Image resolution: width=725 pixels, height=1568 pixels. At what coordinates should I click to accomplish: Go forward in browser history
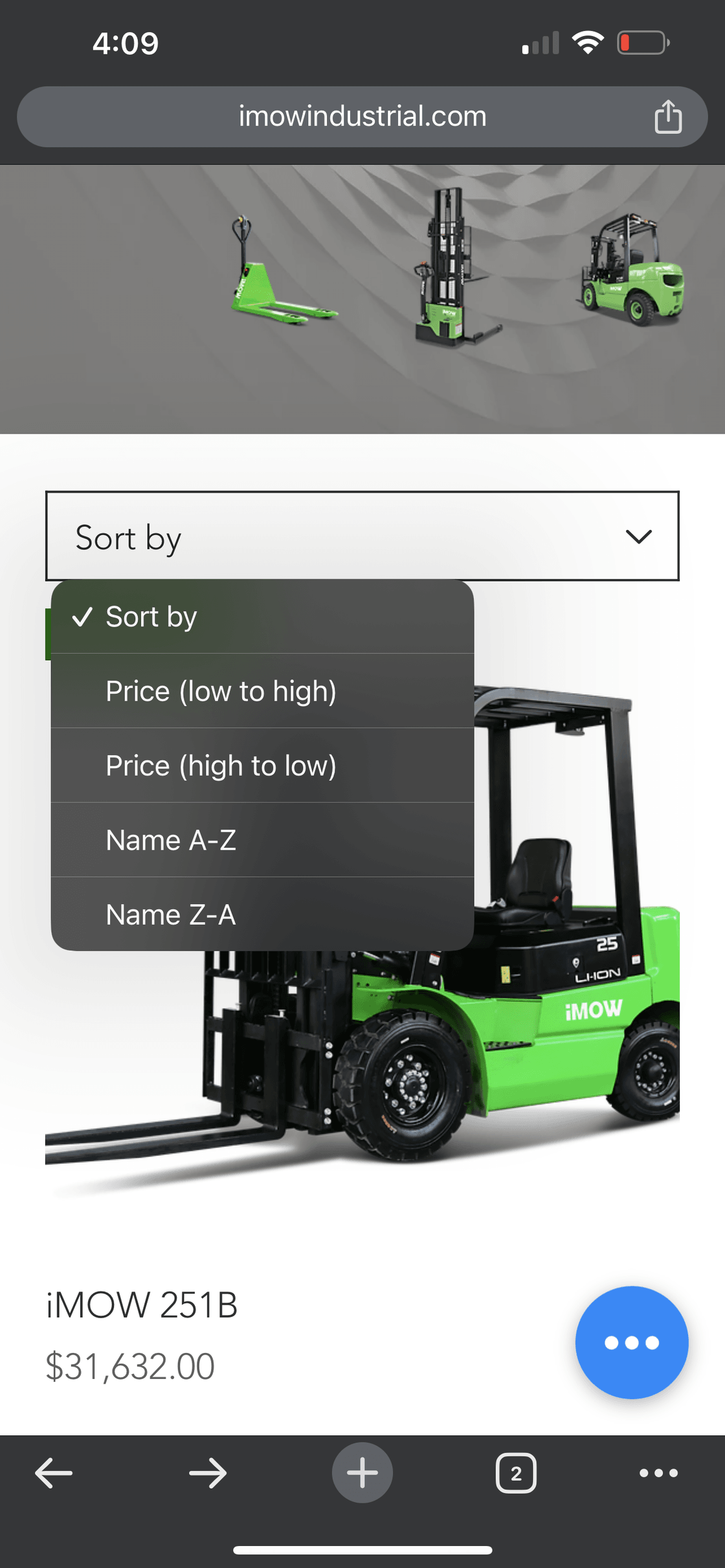click(x=208, y=1474)
